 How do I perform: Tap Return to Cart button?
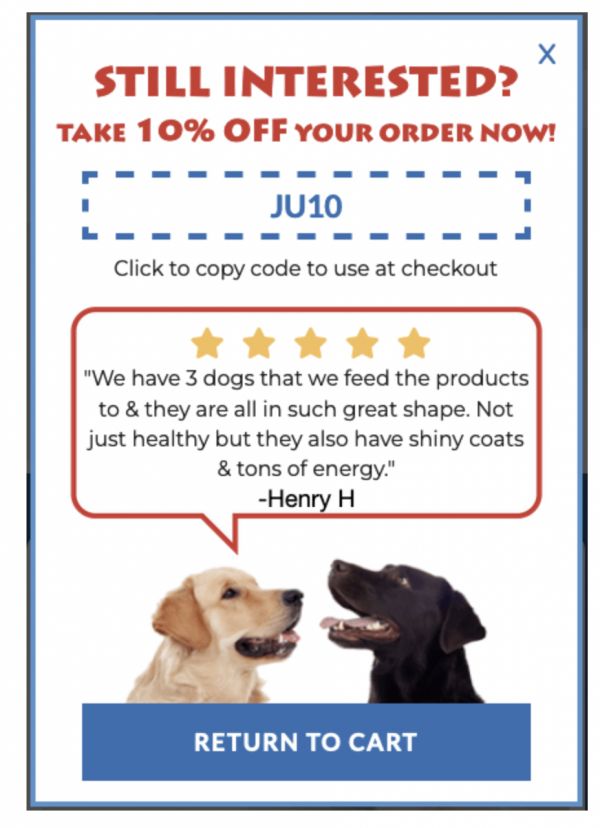point(306,742)
